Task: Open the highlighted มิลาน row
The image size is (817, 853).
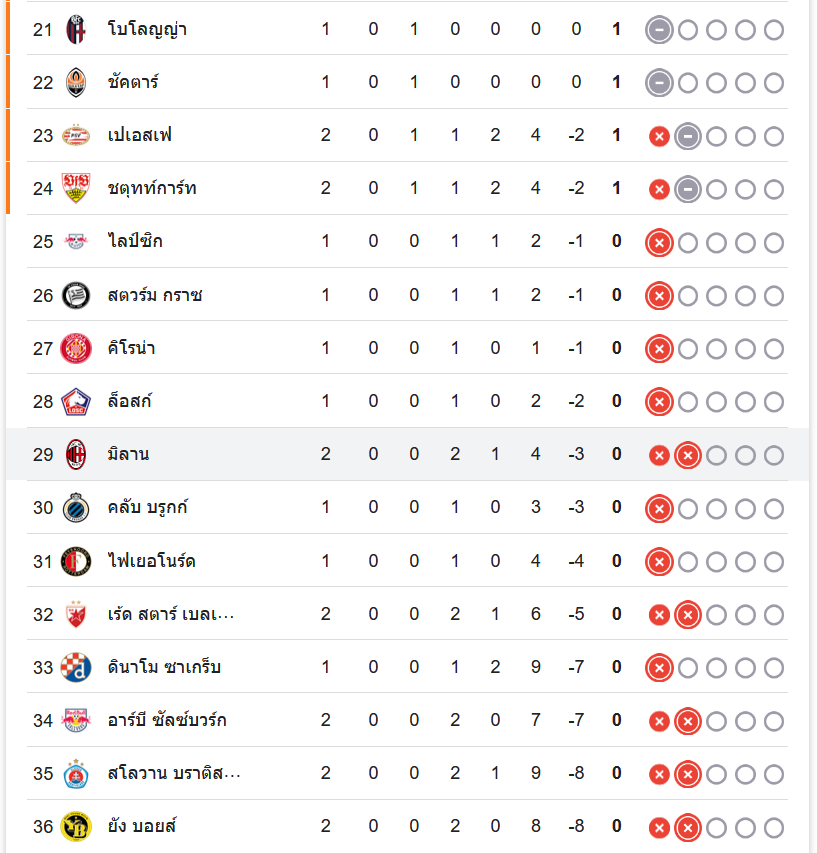Action: click(x=128, y=454)
